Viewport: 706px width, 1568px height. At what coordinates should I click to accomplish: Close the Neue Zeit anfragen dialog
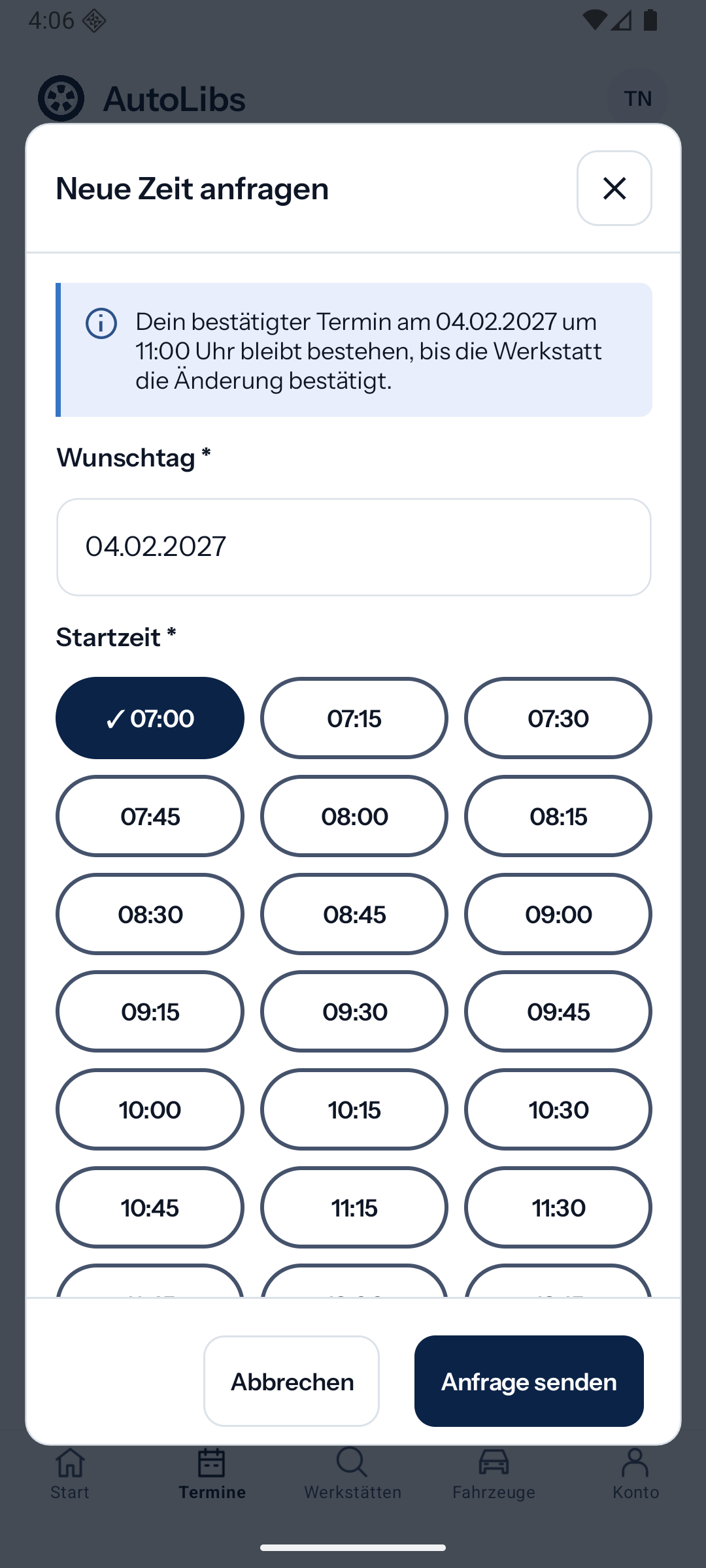614,188
